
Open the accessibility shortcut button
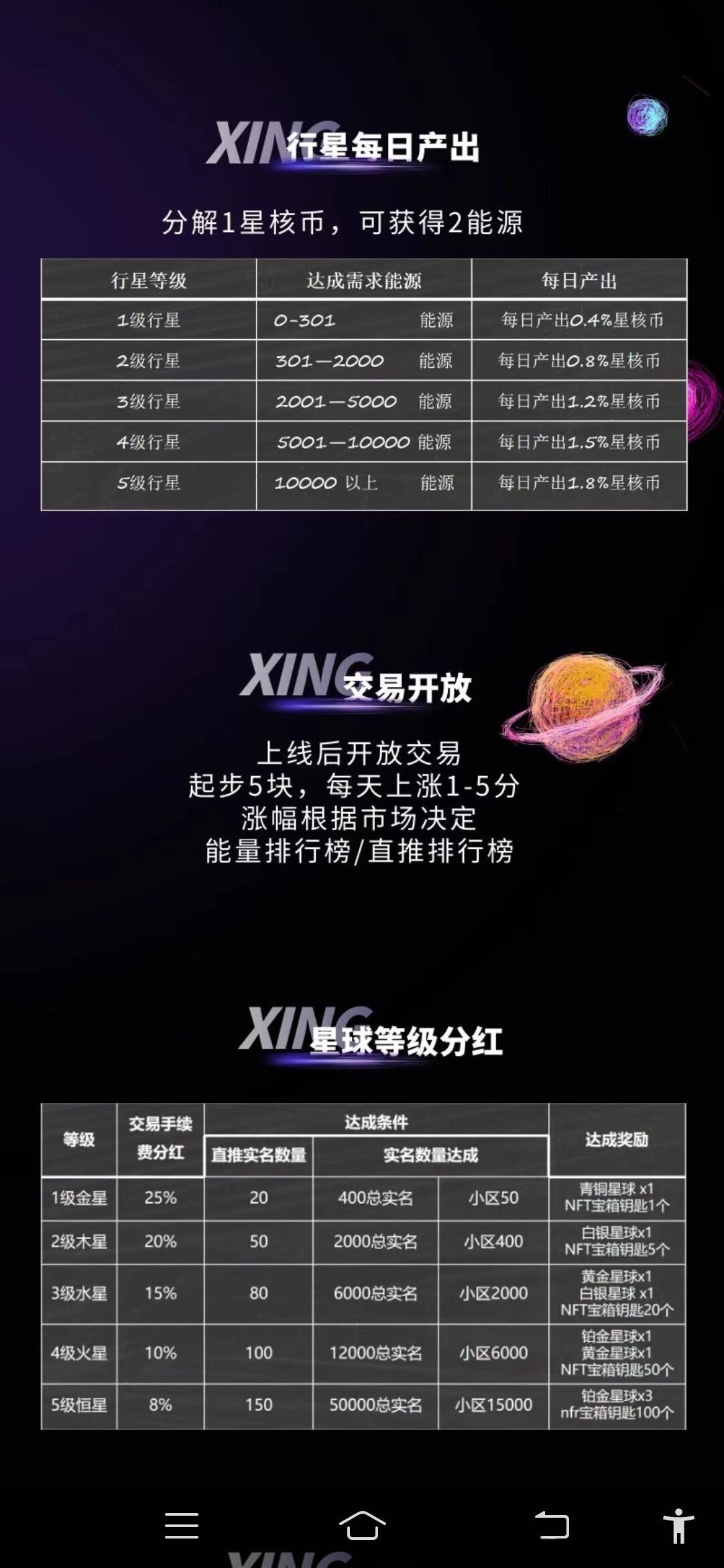point(678,1525)
